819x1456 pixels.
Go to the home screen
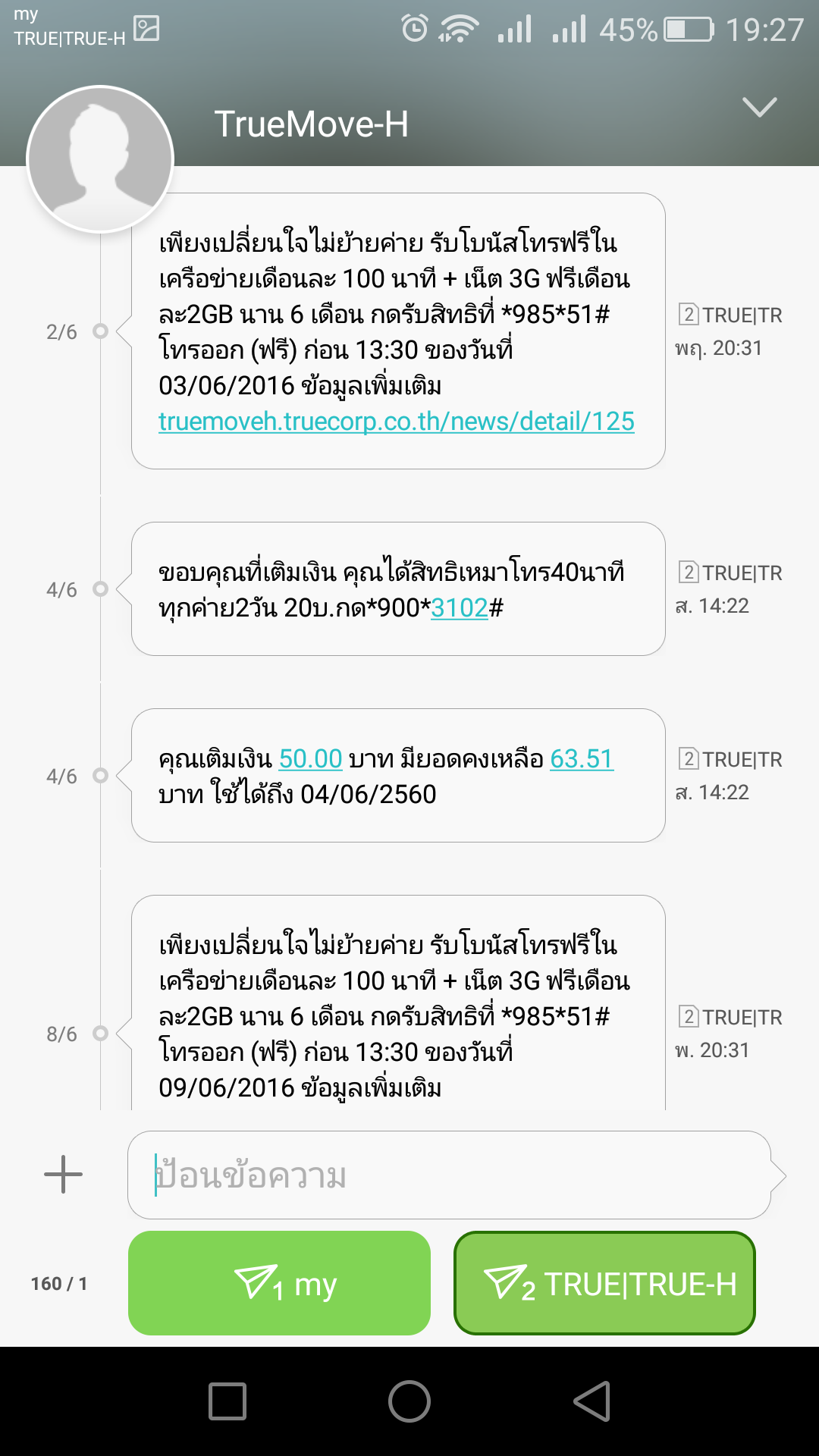[x=409, y=1401]
